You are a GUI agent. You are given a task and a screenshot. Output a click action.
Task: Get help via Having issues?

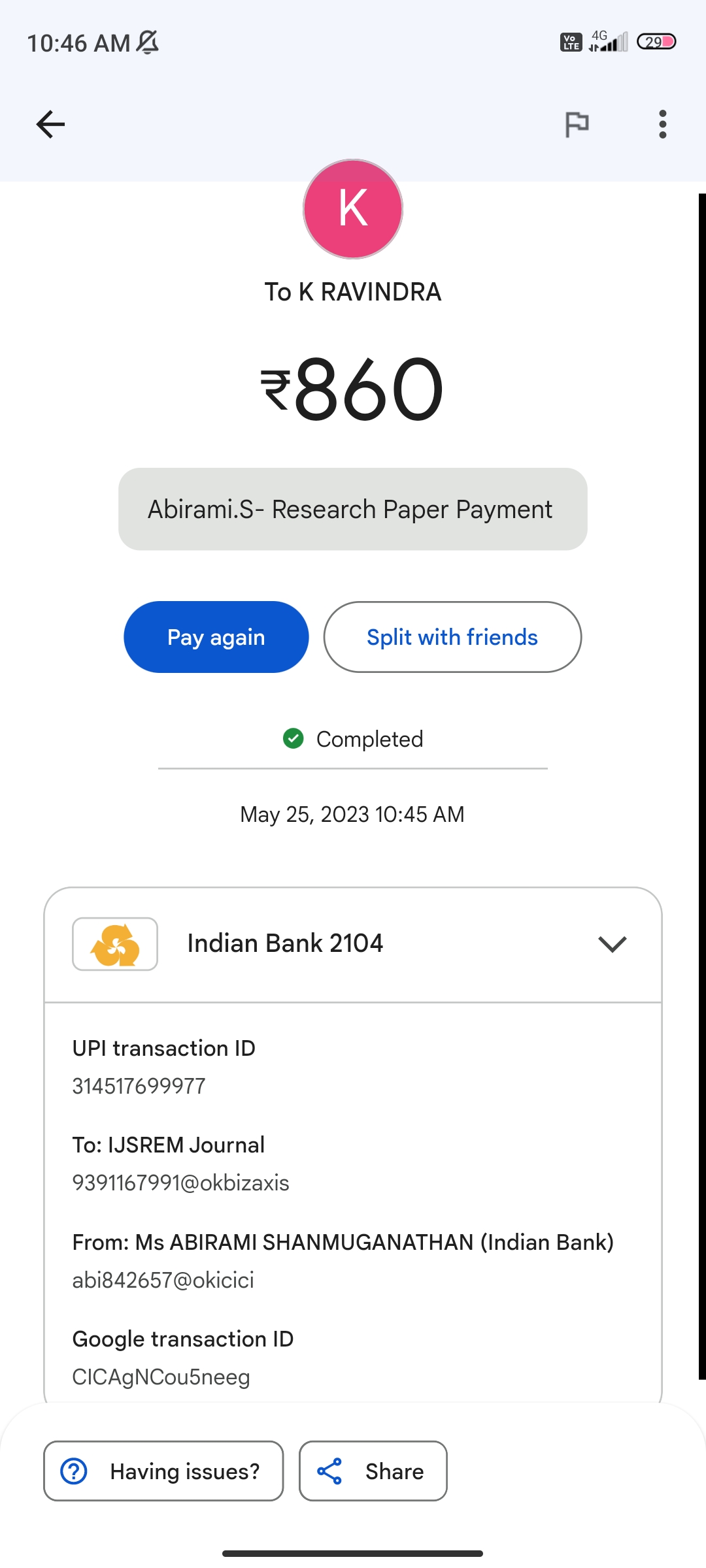[x=163, y=1471]
